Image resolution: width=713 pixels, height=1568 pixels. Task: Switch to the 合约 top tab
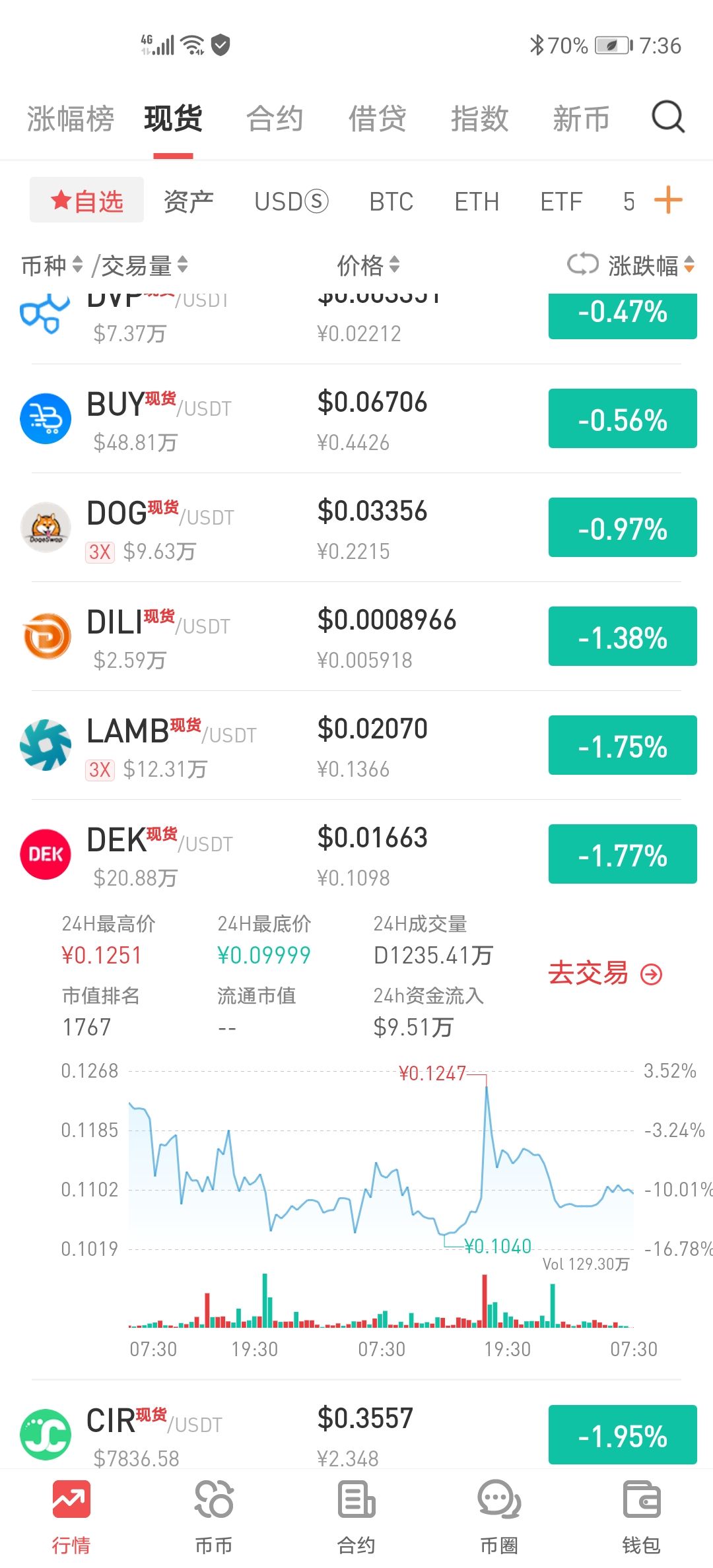click(275, 119)
